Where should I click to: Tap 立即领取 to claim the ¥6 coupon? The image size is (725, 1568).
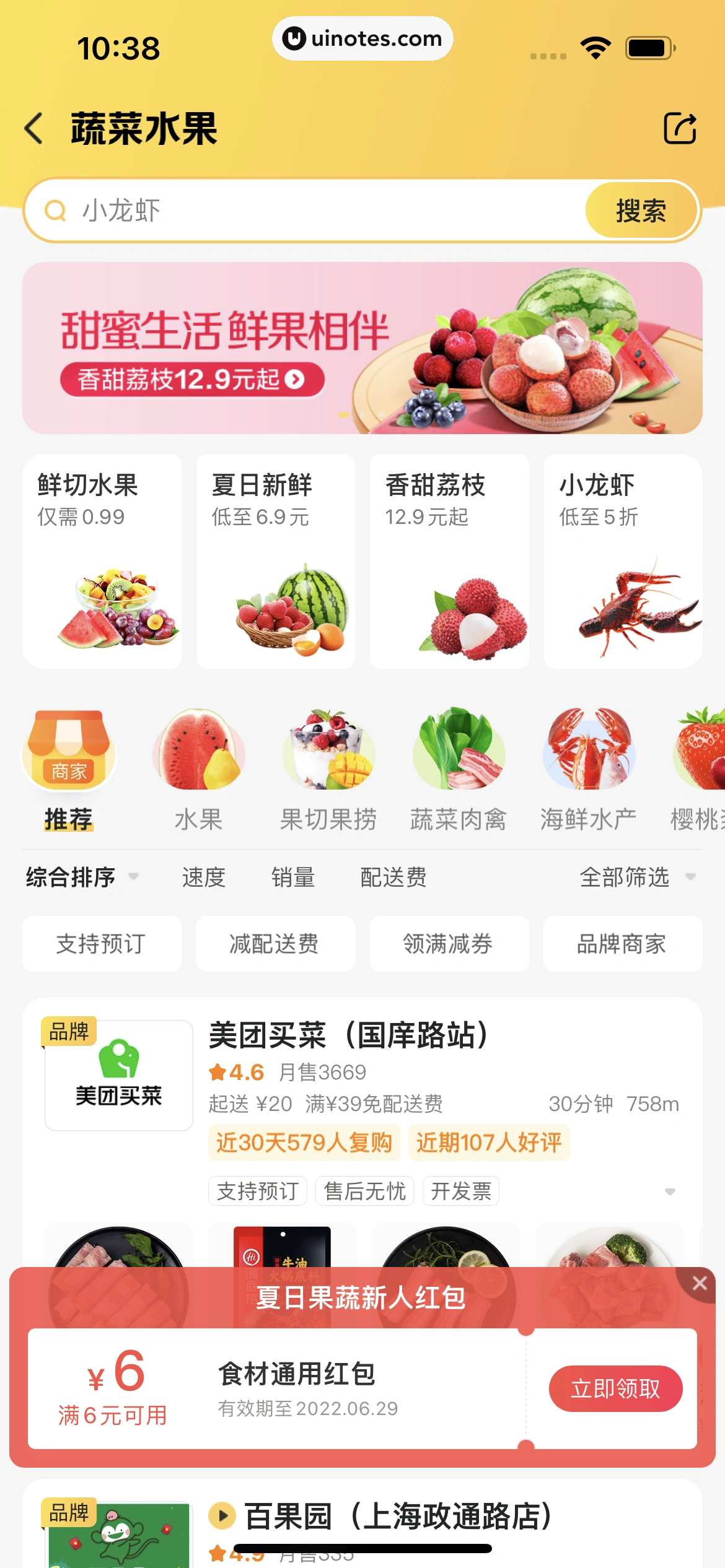[616, 1388]
